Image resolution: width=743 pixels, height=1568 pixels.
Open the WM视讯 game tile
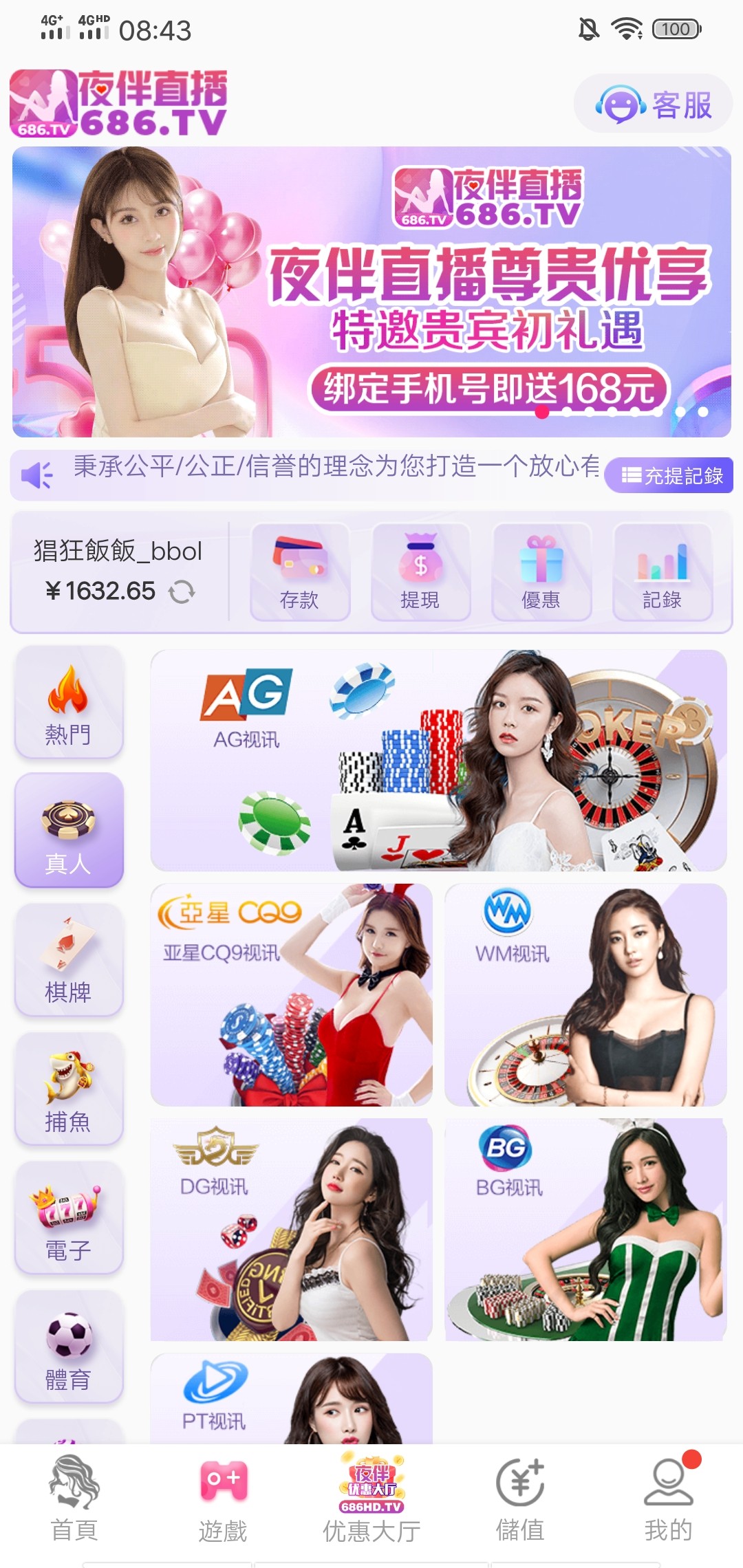585,995
